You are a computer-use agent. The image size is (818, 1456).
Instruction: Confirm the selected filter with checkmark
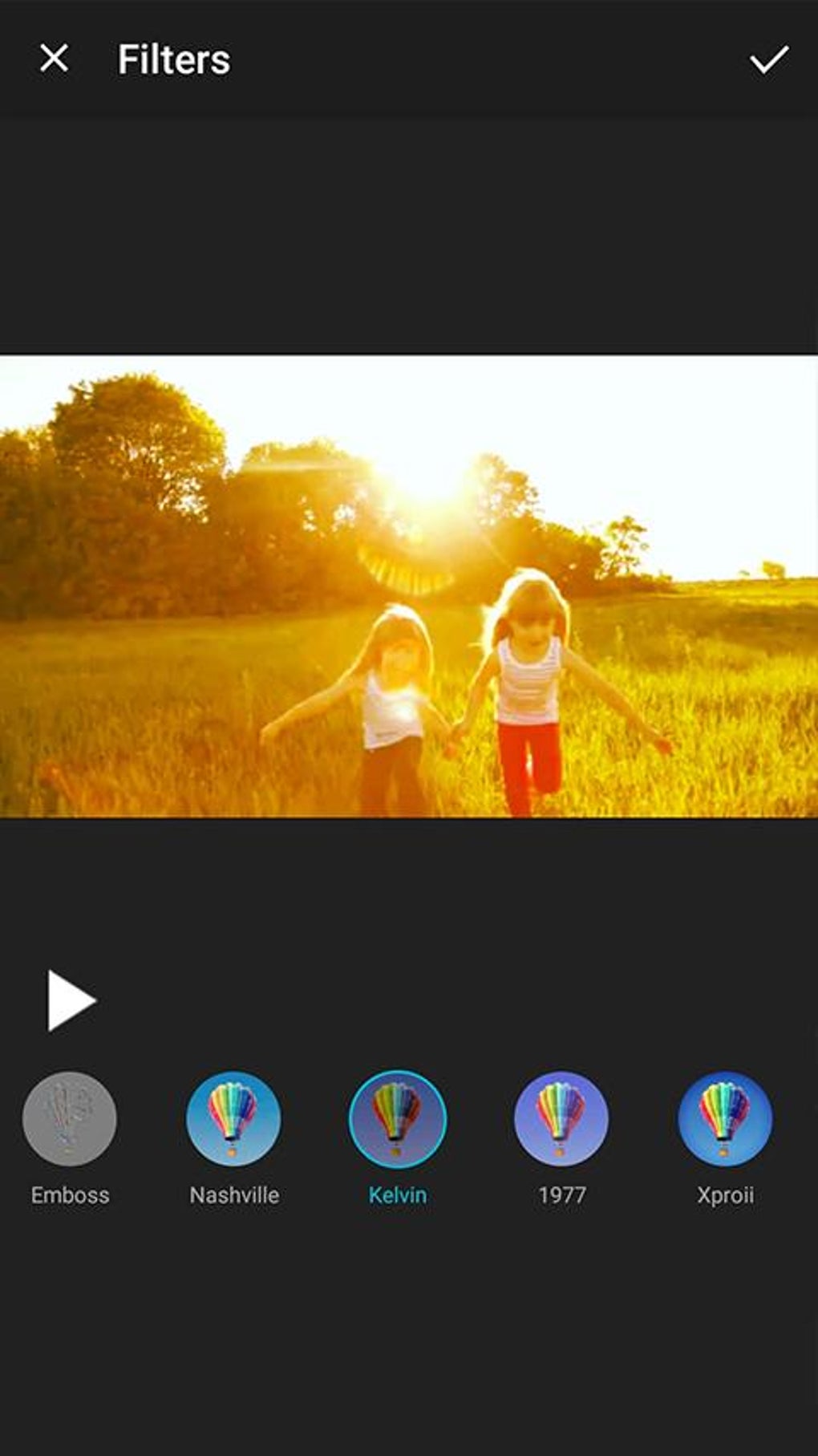768,59
